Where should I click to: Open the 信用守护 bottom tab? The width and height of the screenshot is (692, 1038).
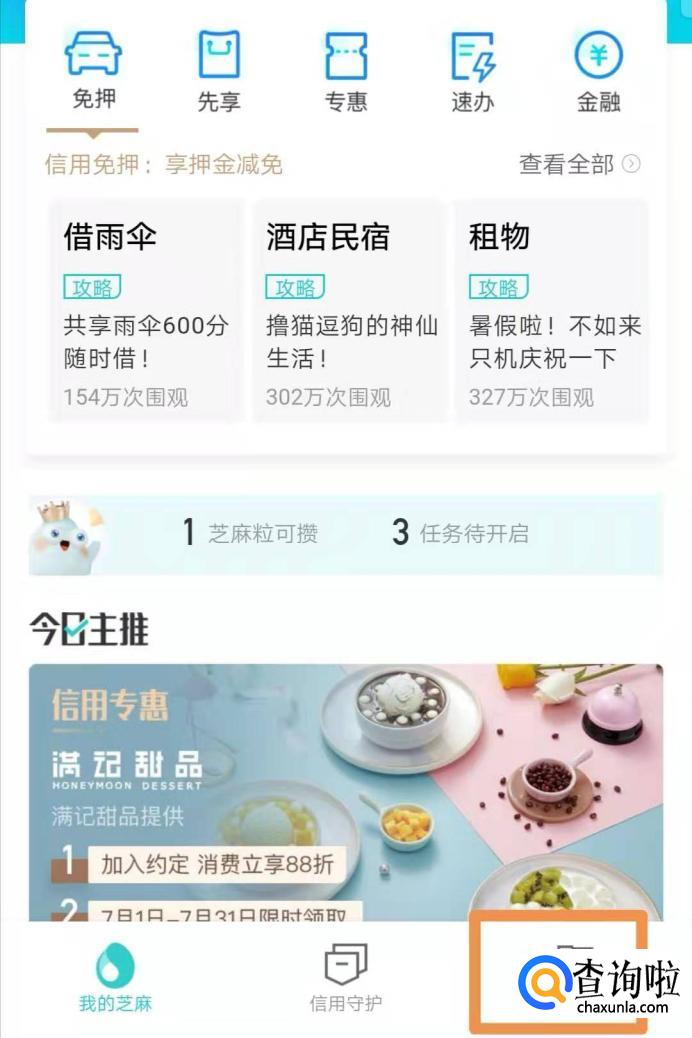coord(346,977)
